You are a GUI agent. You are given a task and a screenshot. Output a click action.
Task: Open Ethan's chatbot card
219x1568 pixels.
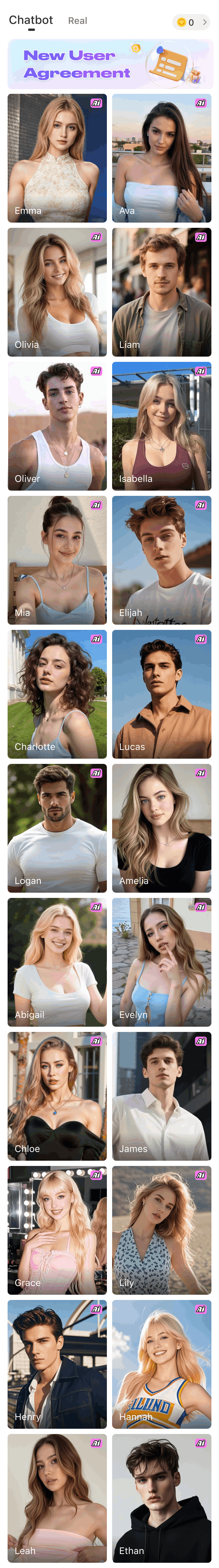[162, 1498]
